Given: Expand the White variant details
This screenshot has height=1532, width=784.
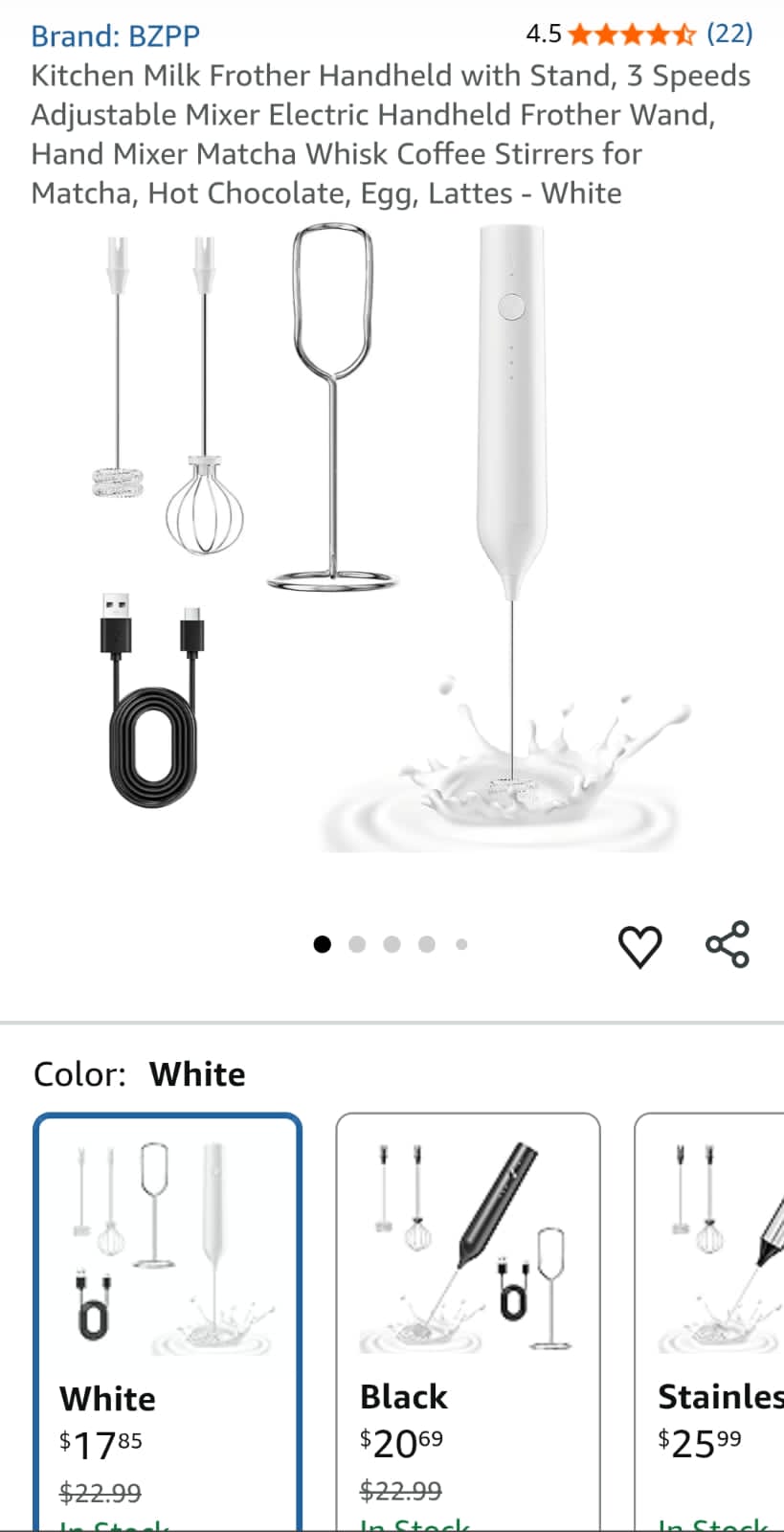Looking at the screenshot, I should pos(107,1398).
